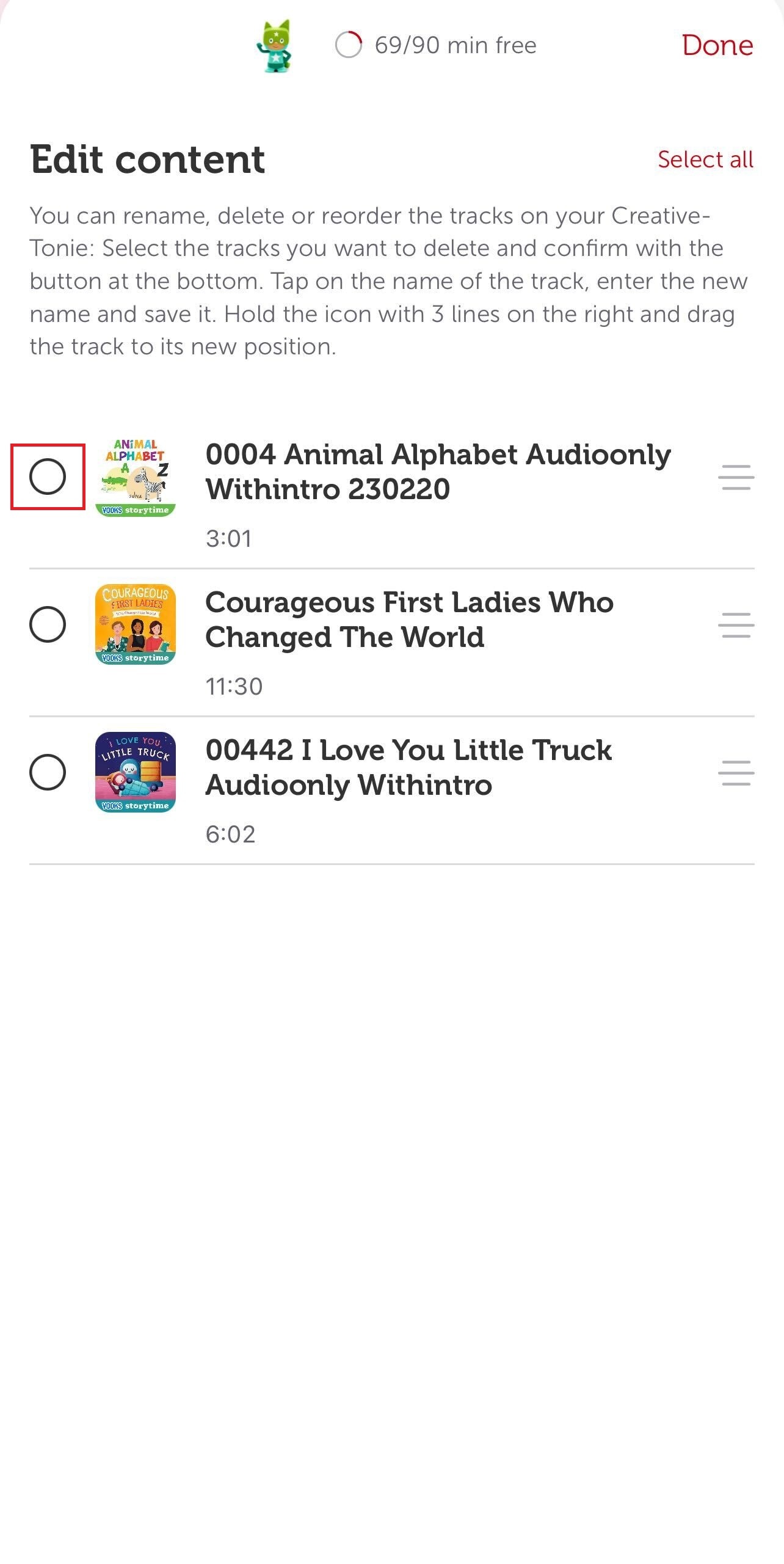Screen dimensions: 784x1564
Task: Tap the reorder handle for Little Truck
Action: (x=736, y=773)
